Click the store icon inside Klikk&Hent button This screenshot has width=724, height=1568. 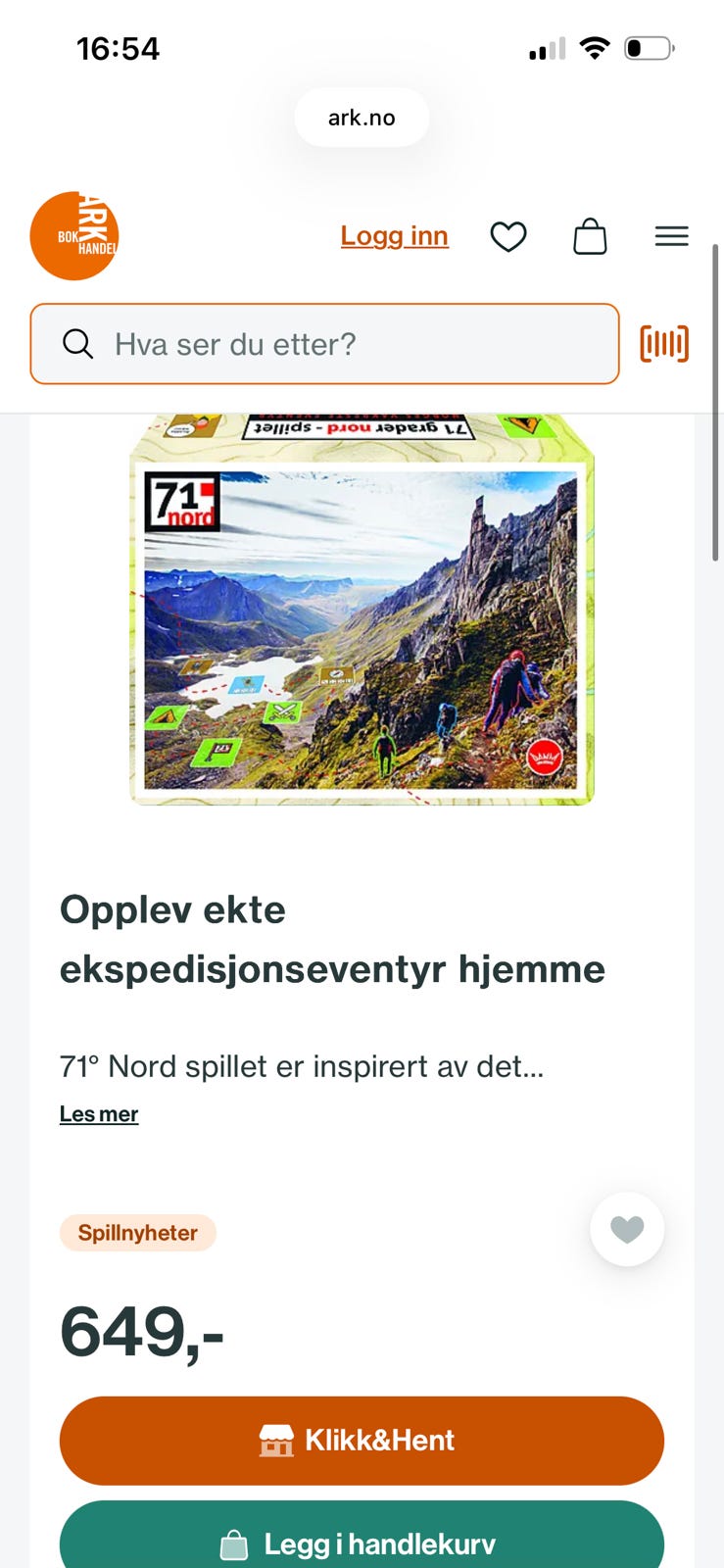click(x=276, y=1441)
